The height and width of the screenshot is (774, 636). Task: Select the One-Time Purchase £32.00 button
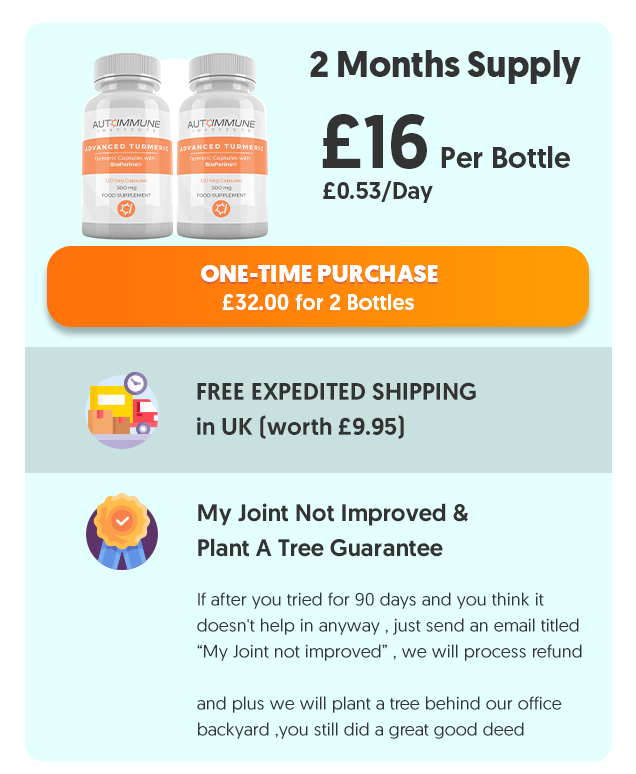(x=318, y=287)
